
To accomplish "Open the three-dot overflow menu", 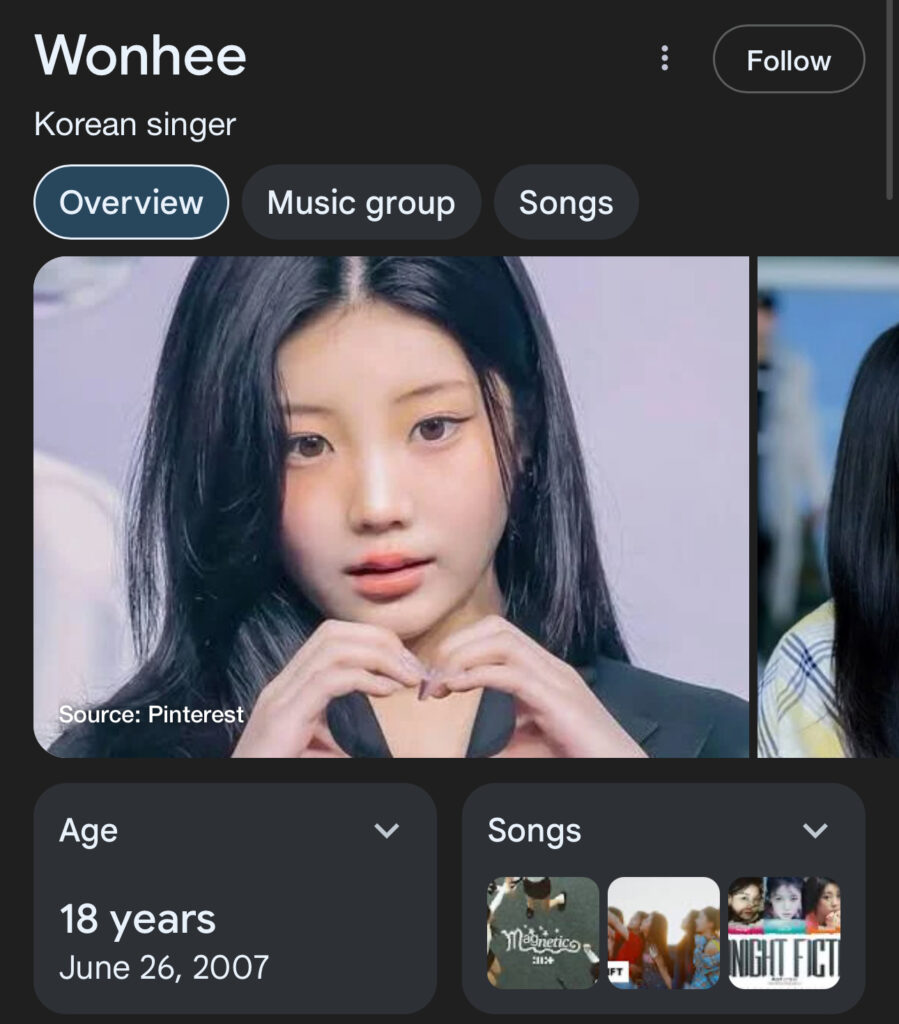I will click(x=664, y=59).
